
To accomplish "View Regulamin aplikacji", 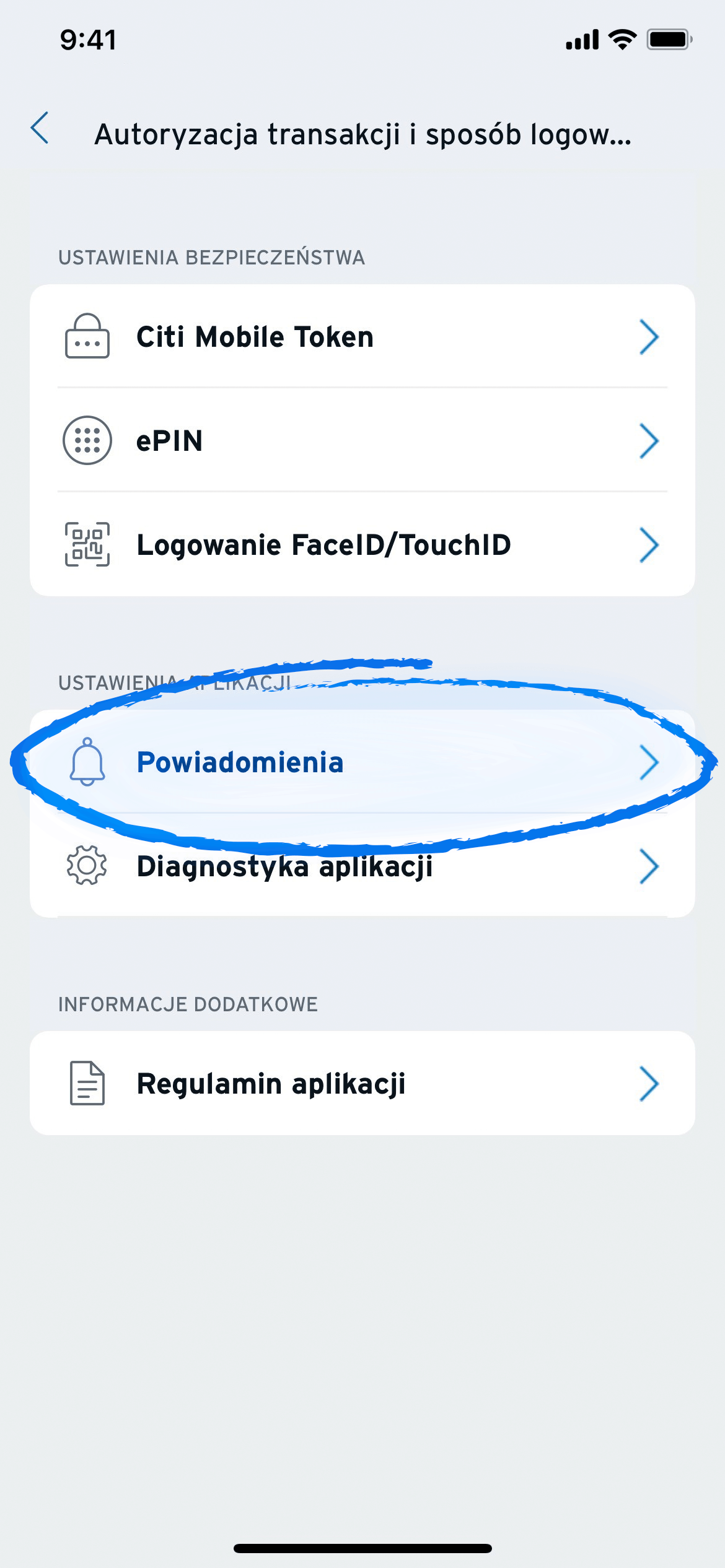I will pos(362,1084).
